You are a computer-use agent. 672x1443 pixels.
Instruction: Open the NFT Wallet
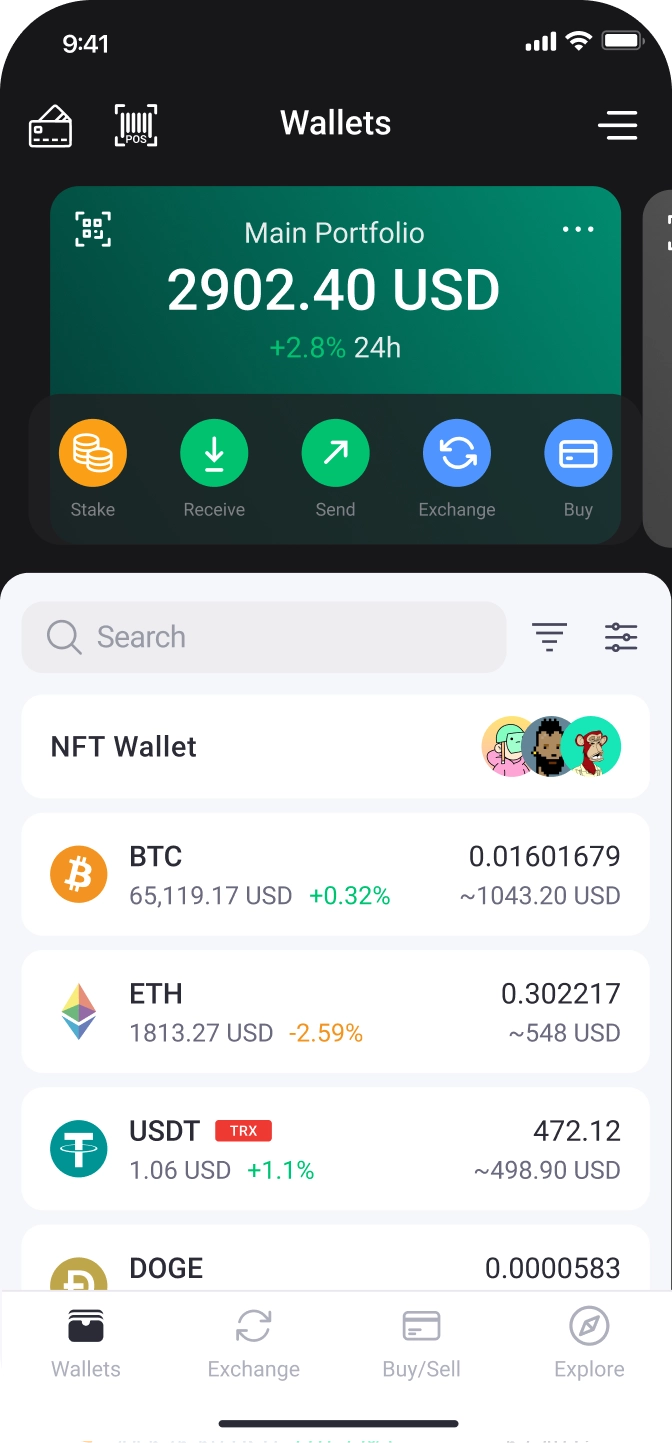point(336,746)
